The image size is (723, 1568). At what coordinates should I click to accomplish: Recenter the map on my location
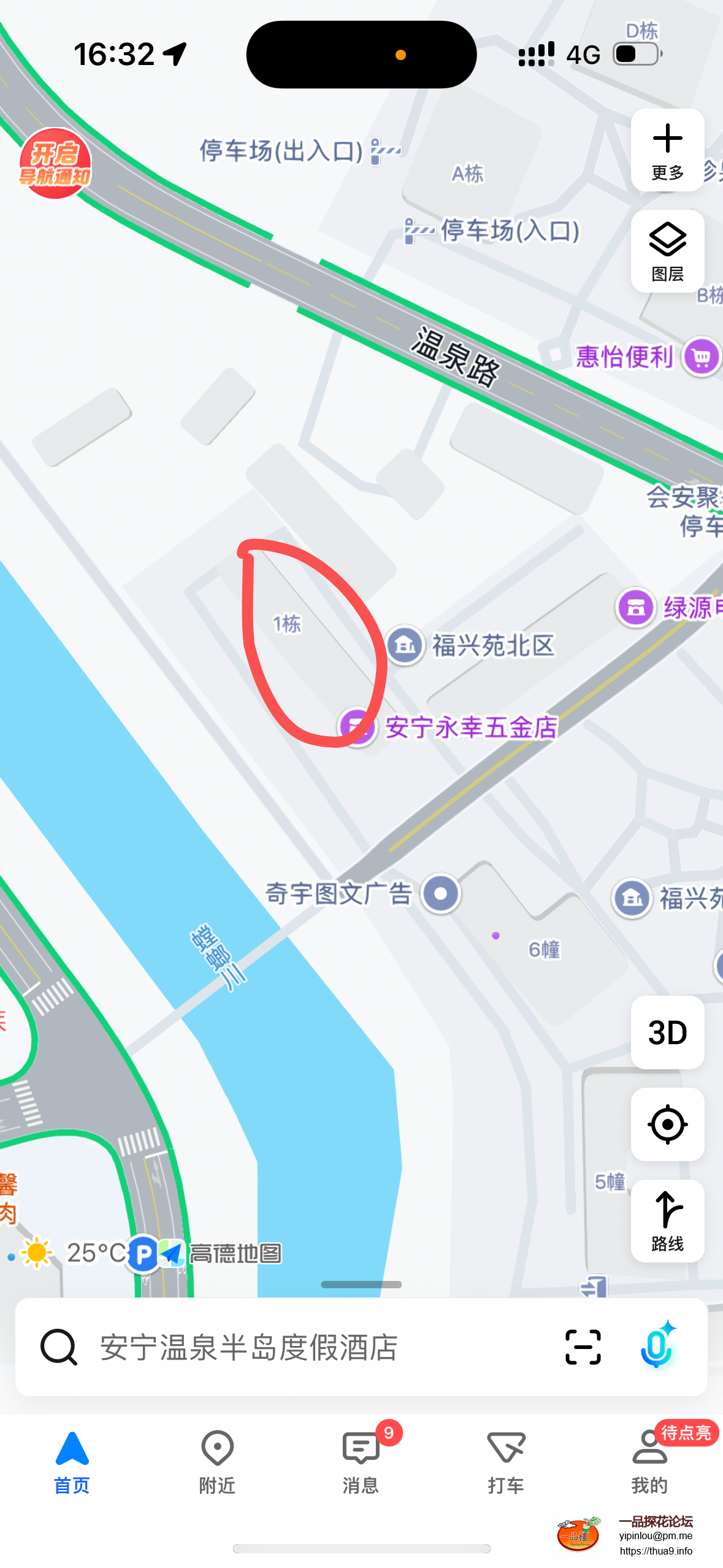(667, 1124)
